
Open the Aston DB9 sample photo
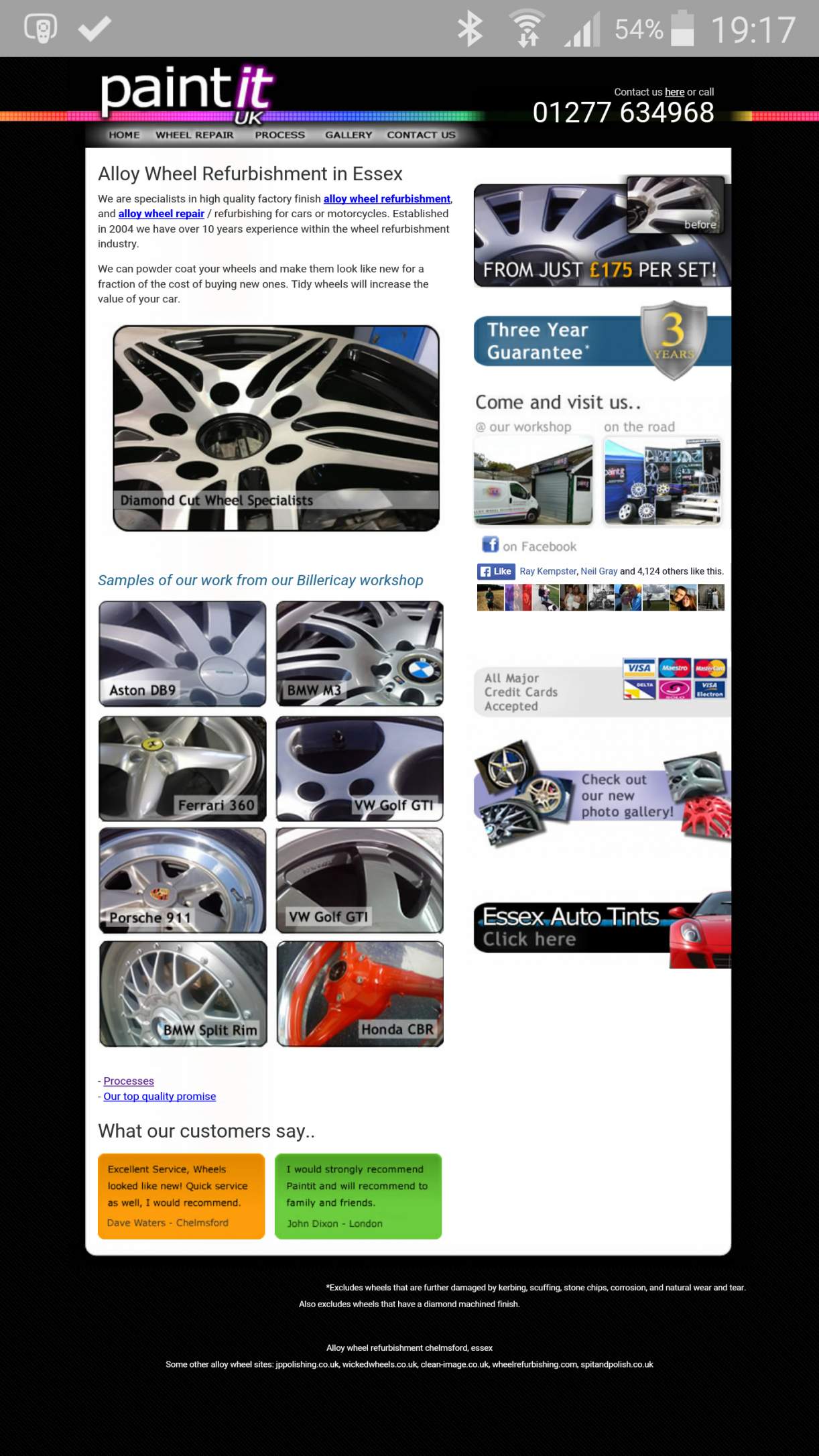pos(182,653)
